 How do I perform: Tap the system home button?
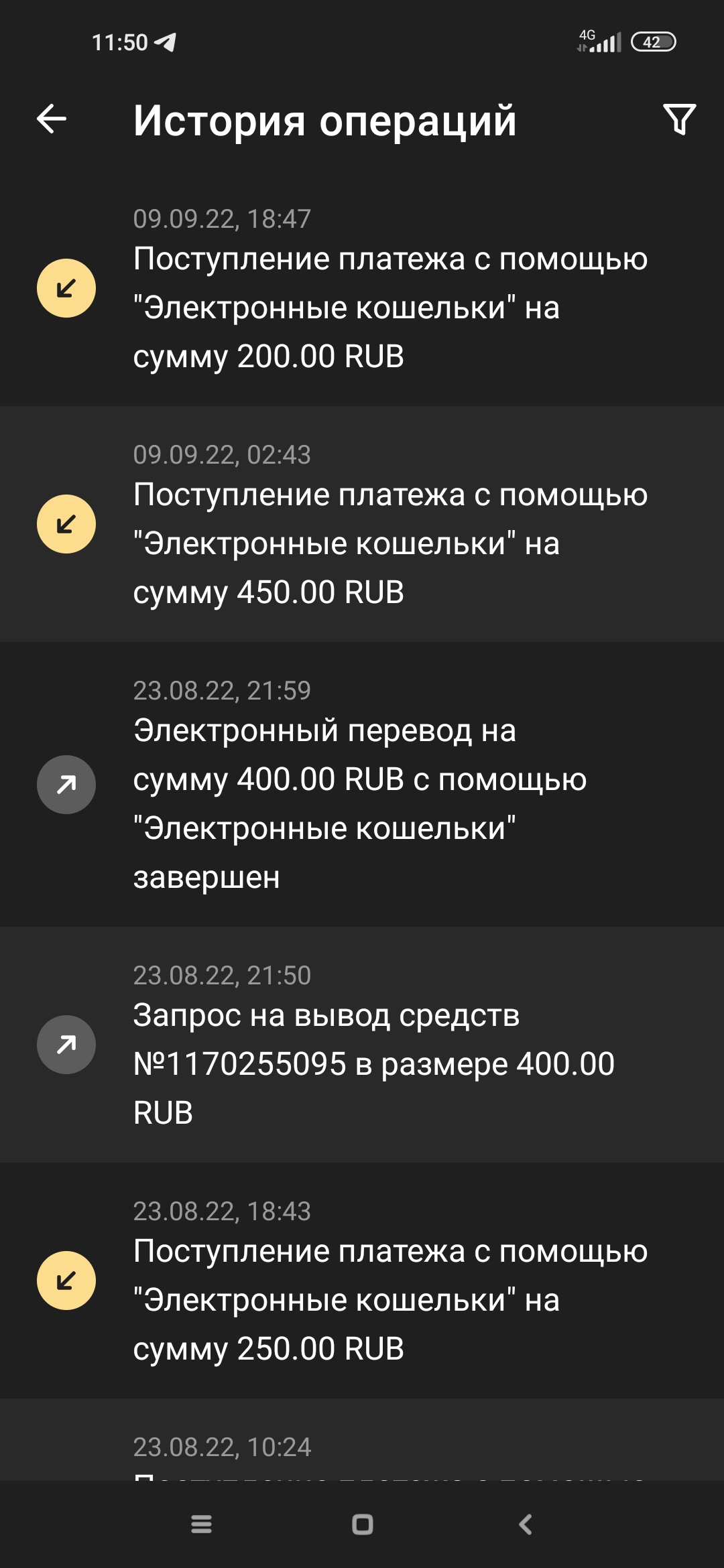pyautogui.click(x=362, y=1524)
